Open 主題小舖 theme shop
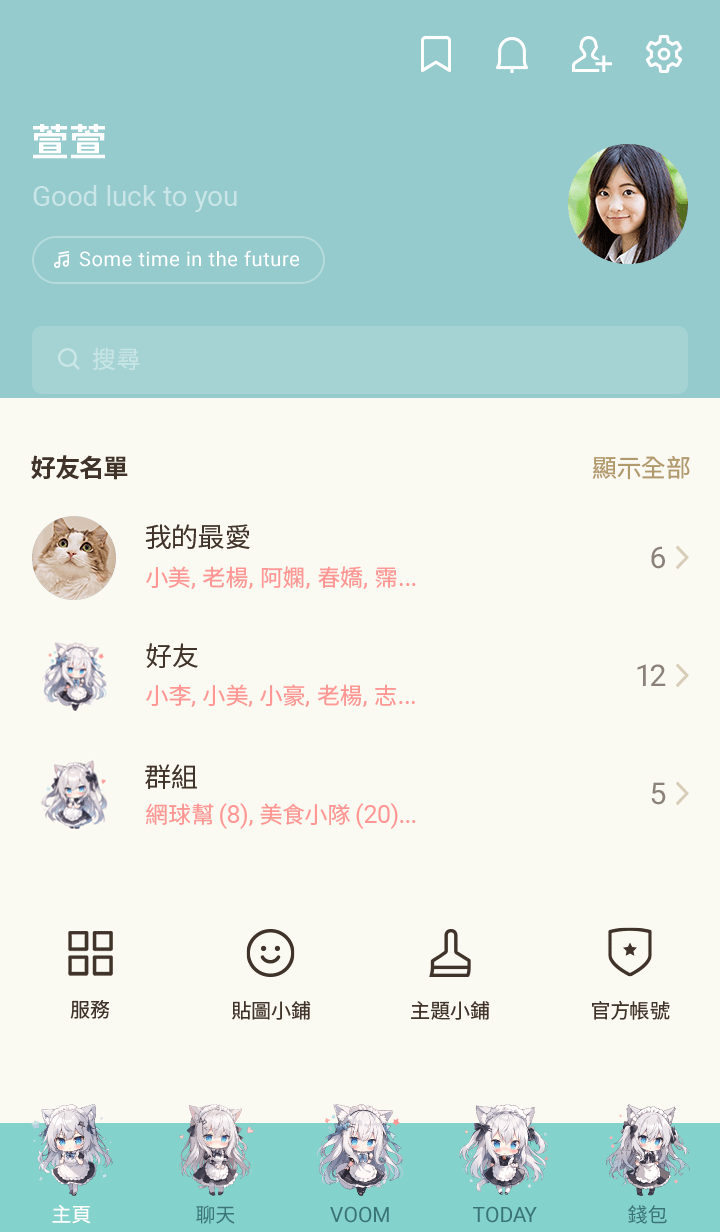Image resolution: width=720 pixels, height=1232 pixels. pos(450,972)
